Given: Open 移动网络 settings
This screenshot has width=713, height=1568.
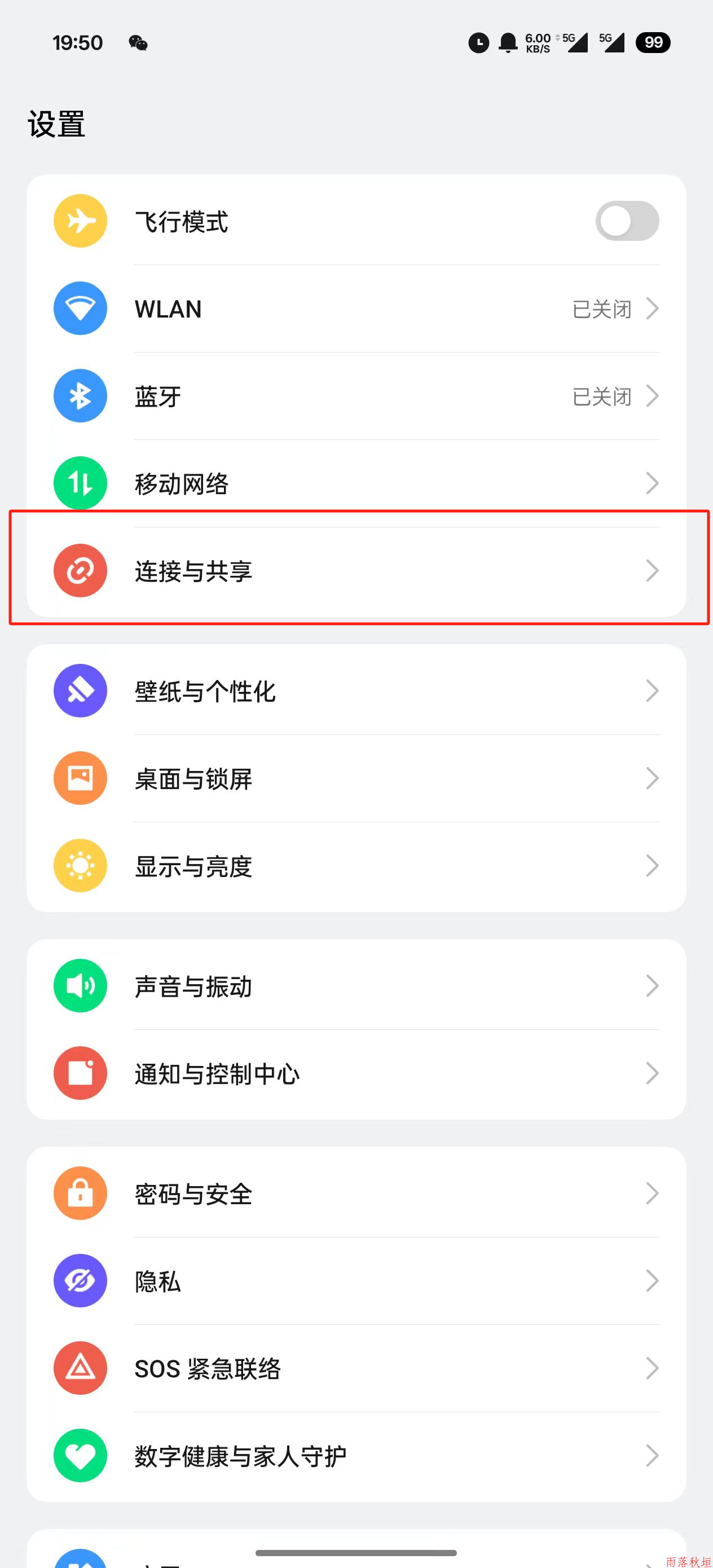Looking at the screenshot, I should (356, 483).
